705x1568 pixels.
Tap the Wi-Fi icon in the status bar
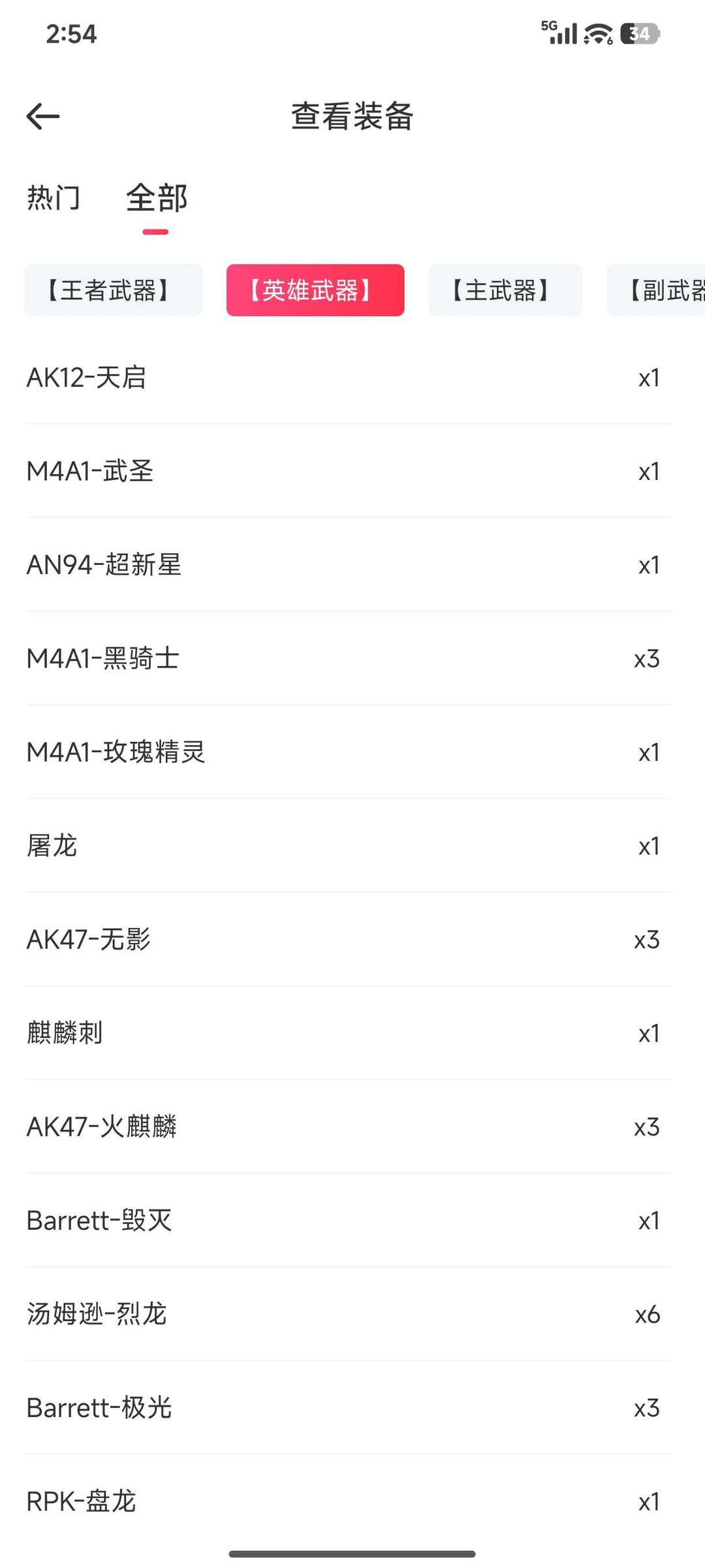pos(597,33)
